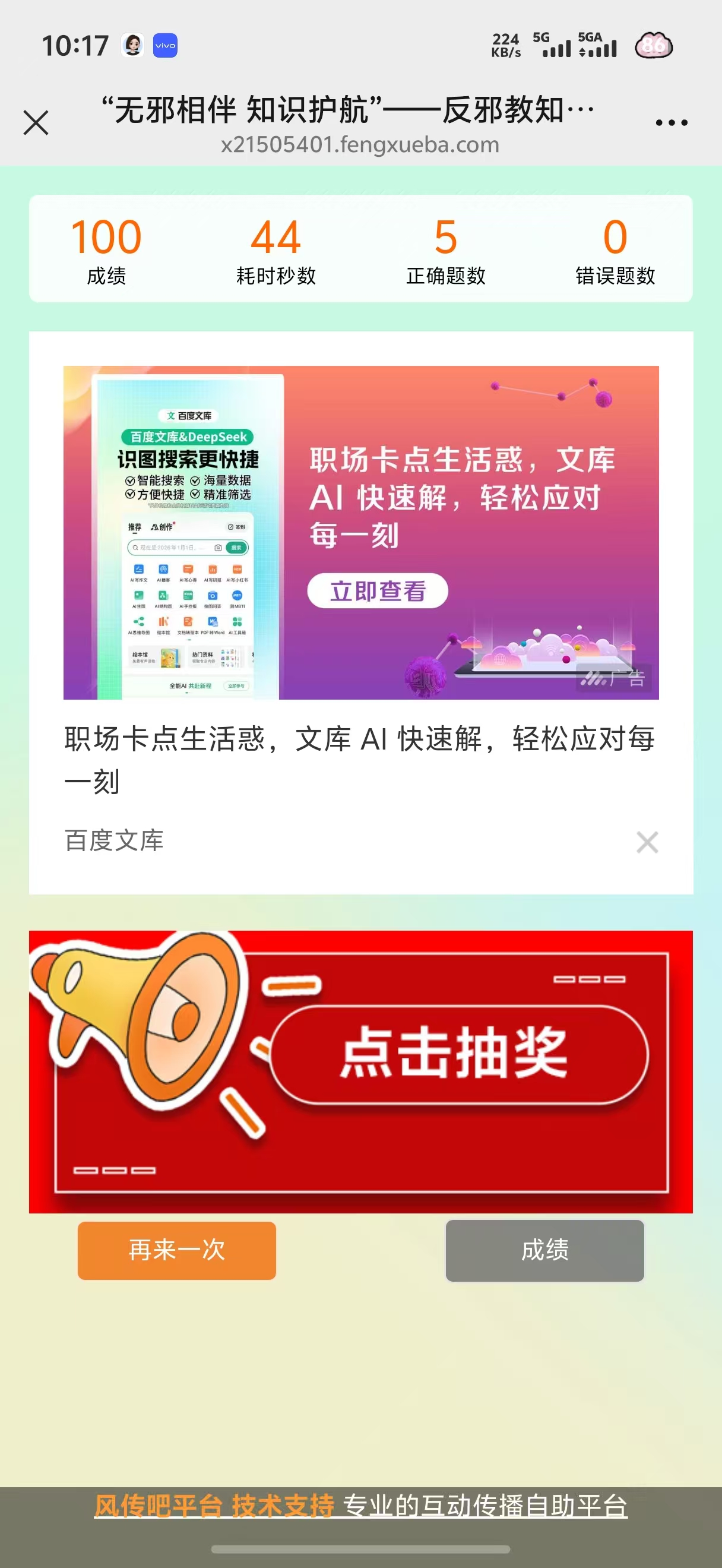Dismiss the 百度文库 advertisement
This screenshot has height=1568, width=722.
[647, 842]
